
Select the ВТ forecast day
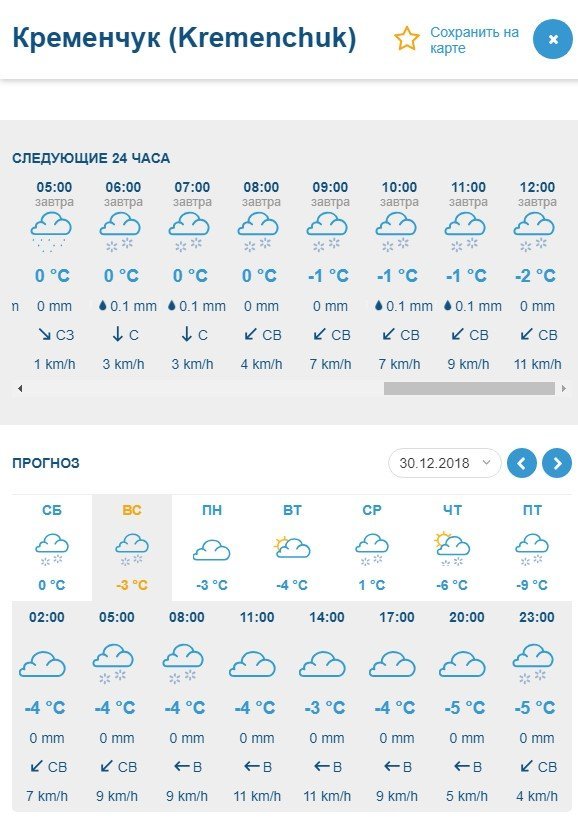click(x=292, y=547)
